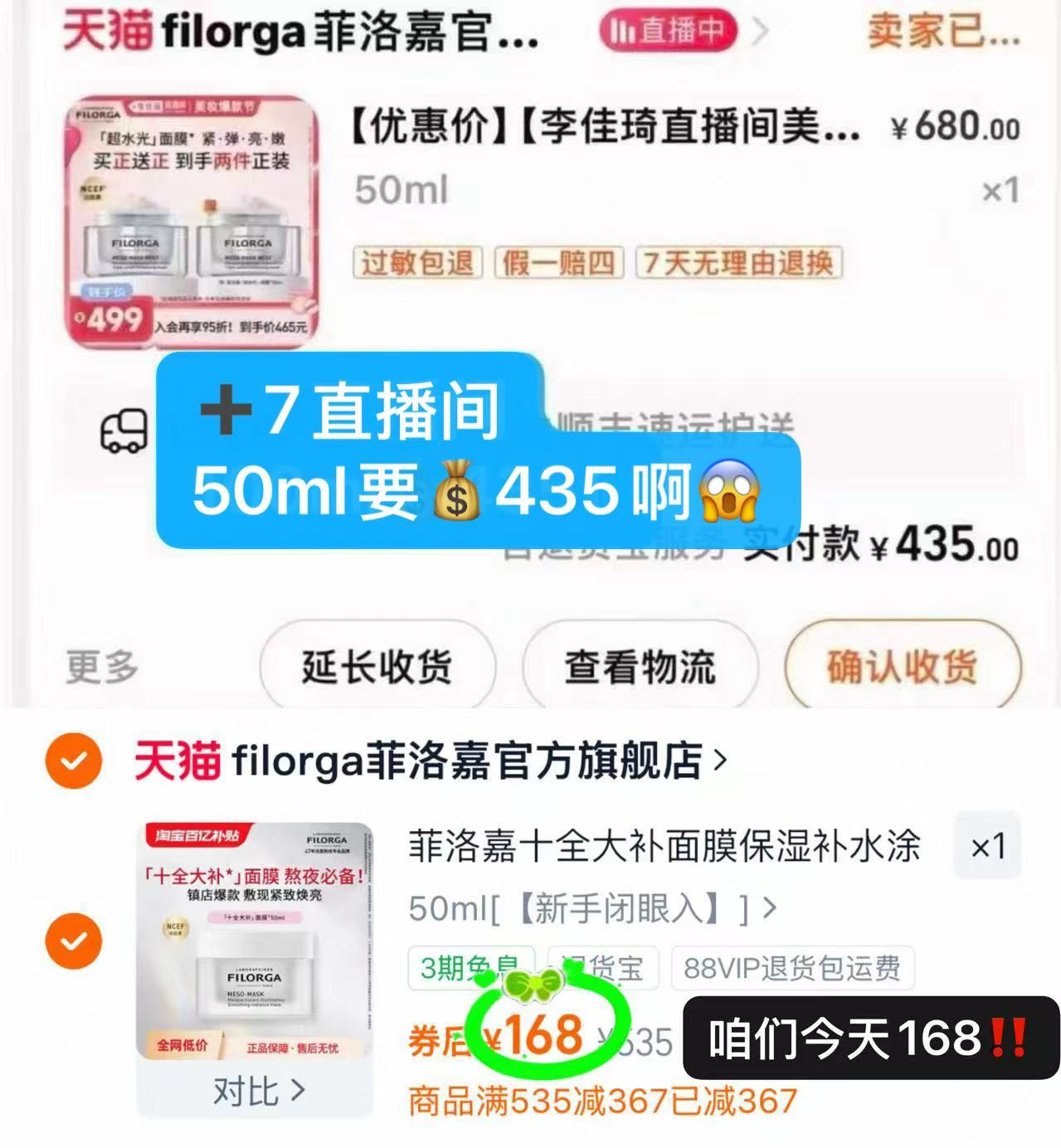The height and width of the screenshot is (1148, 1061).
Task: Toggle the orange checkmark next to the mask product
Action: (75, 940)
